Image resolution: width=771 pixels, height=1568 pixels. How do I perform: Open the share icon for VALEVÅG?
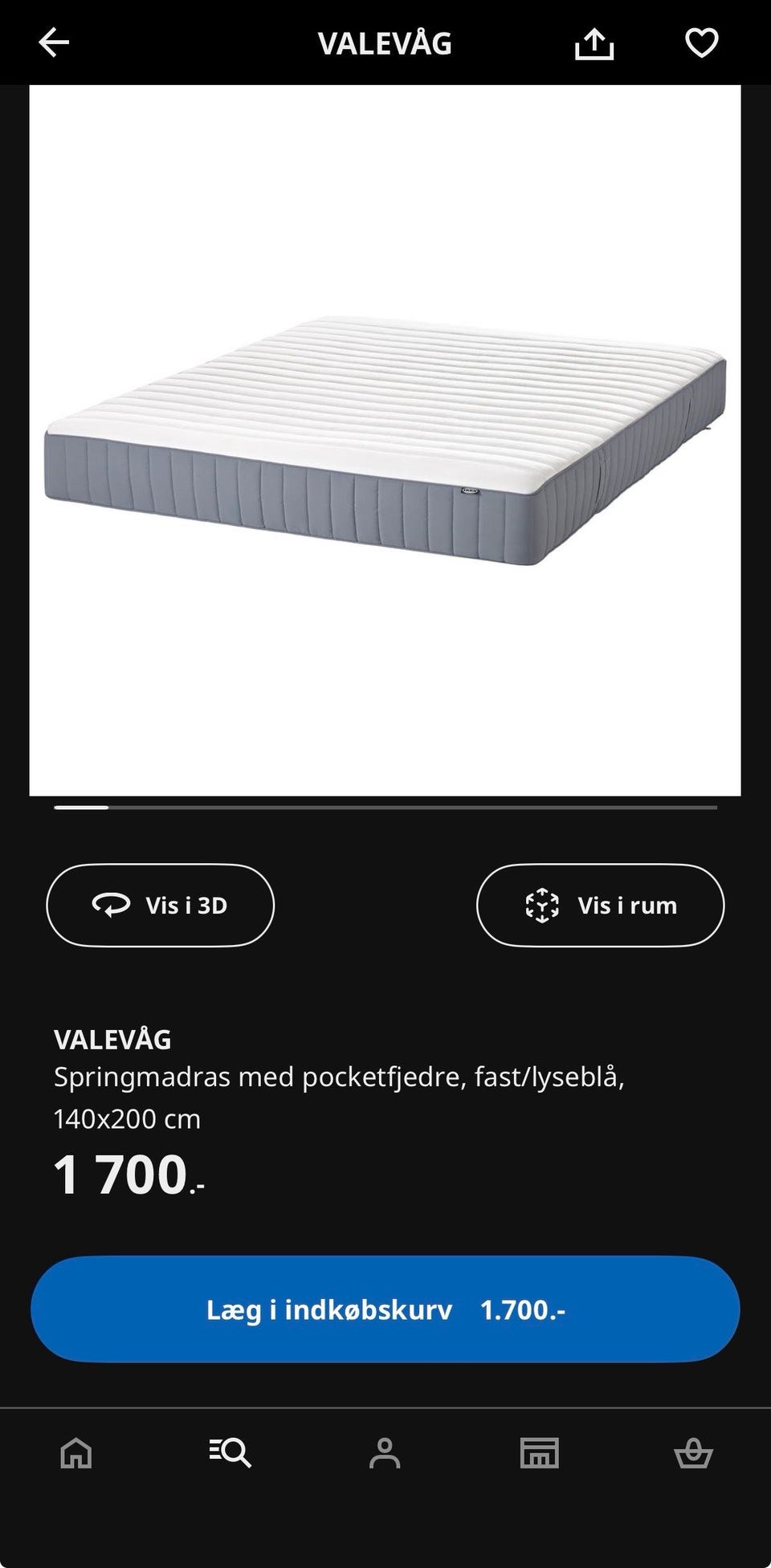pyautogui.click(x=594, y=43)
